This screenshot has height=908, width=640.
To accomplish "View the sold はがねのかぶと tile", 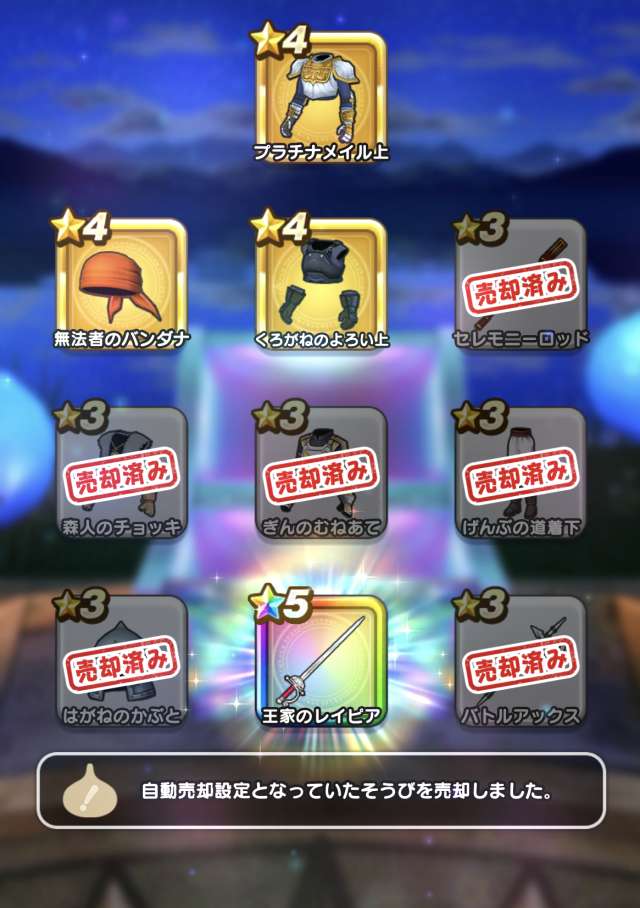I will [122, 660].
